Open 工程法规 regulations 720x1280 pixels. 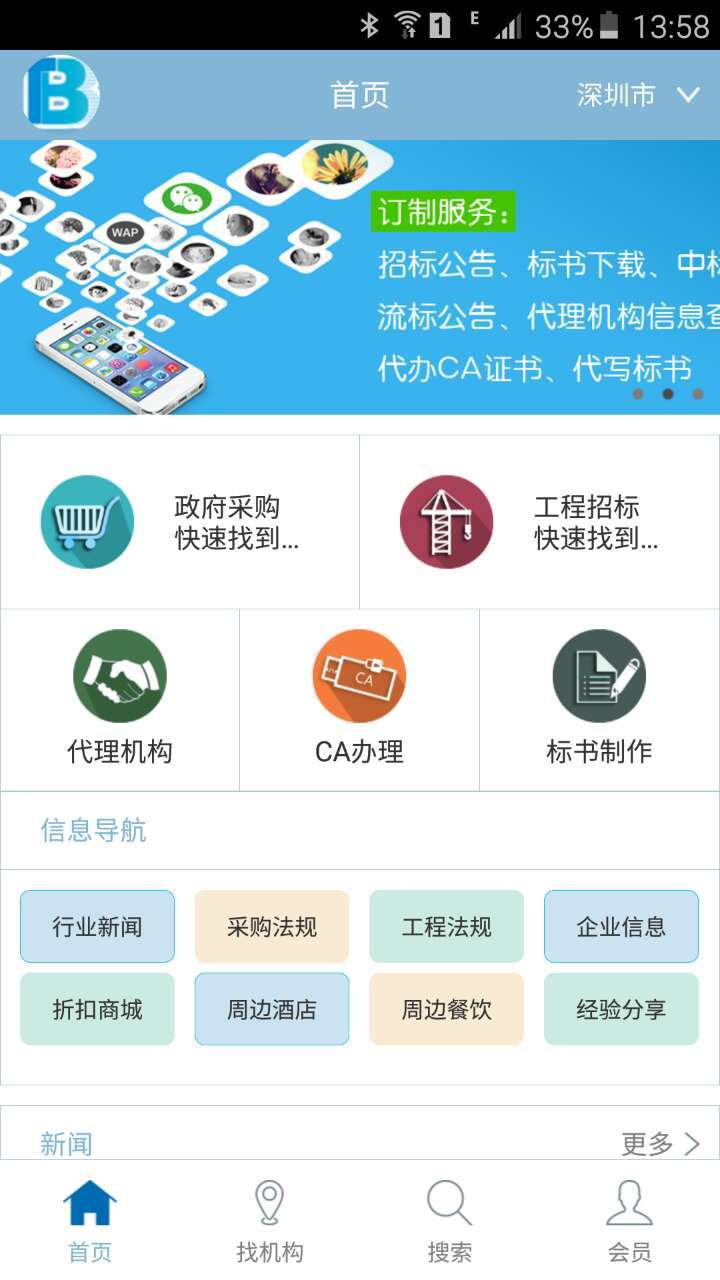pos(446,927)
